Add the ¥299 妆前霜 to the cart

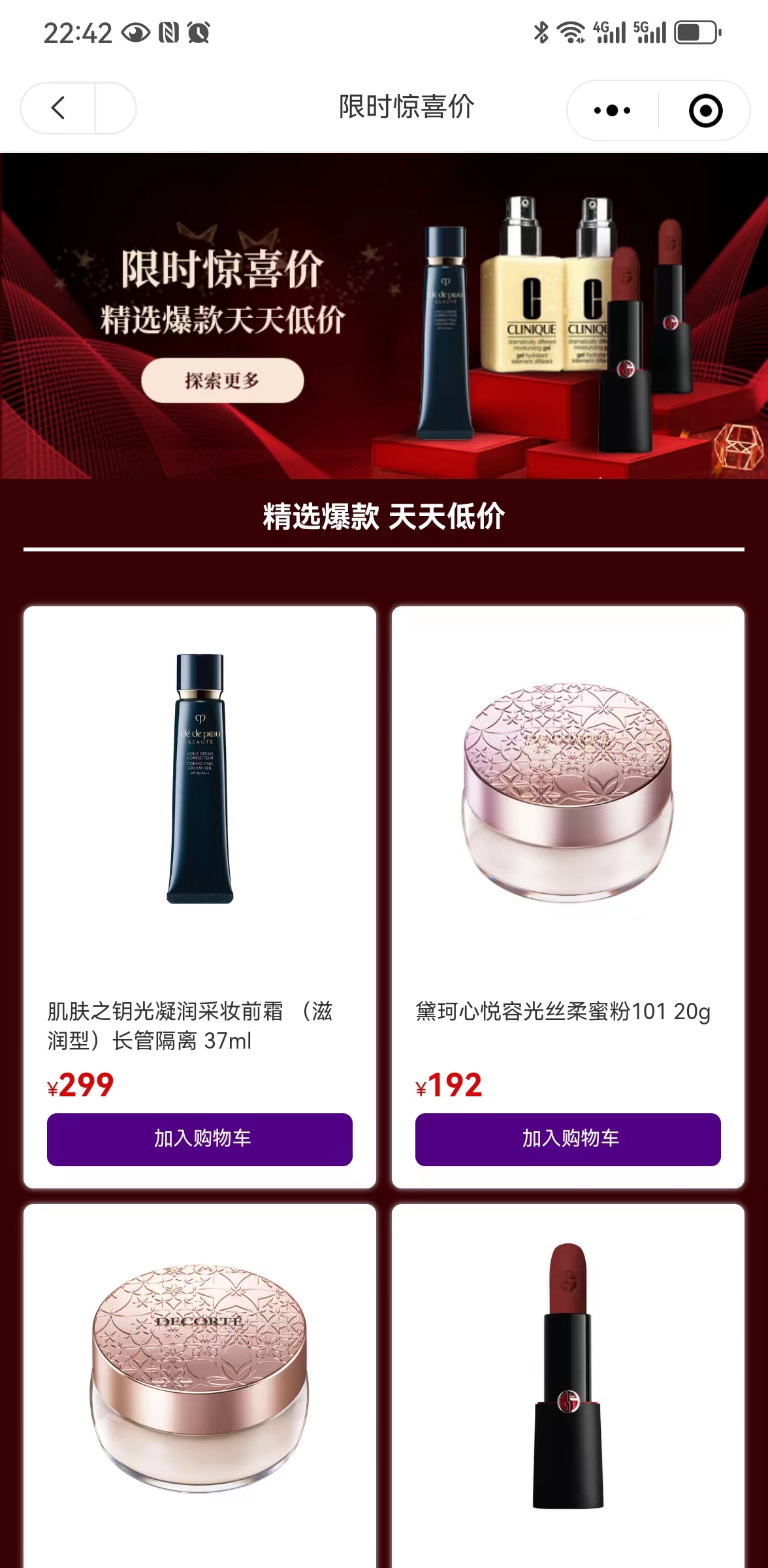[200, 1139]
